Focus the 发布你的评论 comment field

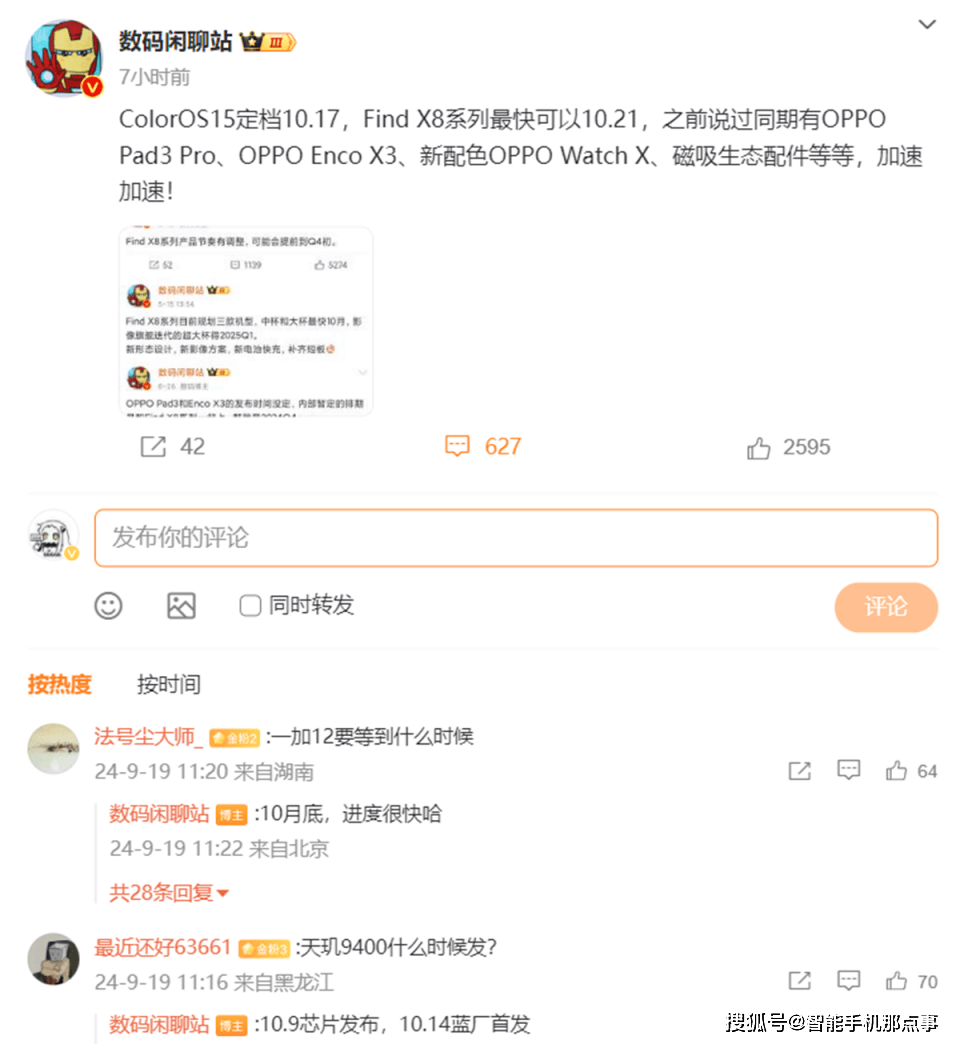515,538
